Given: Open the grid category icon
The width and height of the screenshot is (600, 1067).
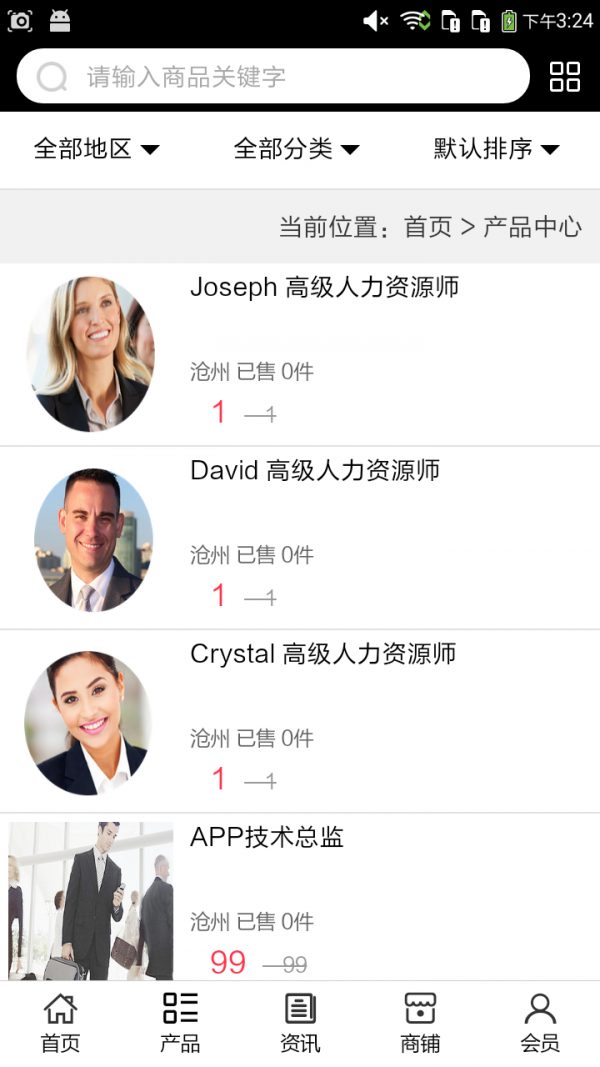Looking at the screenshot, I should click(x=565, y=76).
